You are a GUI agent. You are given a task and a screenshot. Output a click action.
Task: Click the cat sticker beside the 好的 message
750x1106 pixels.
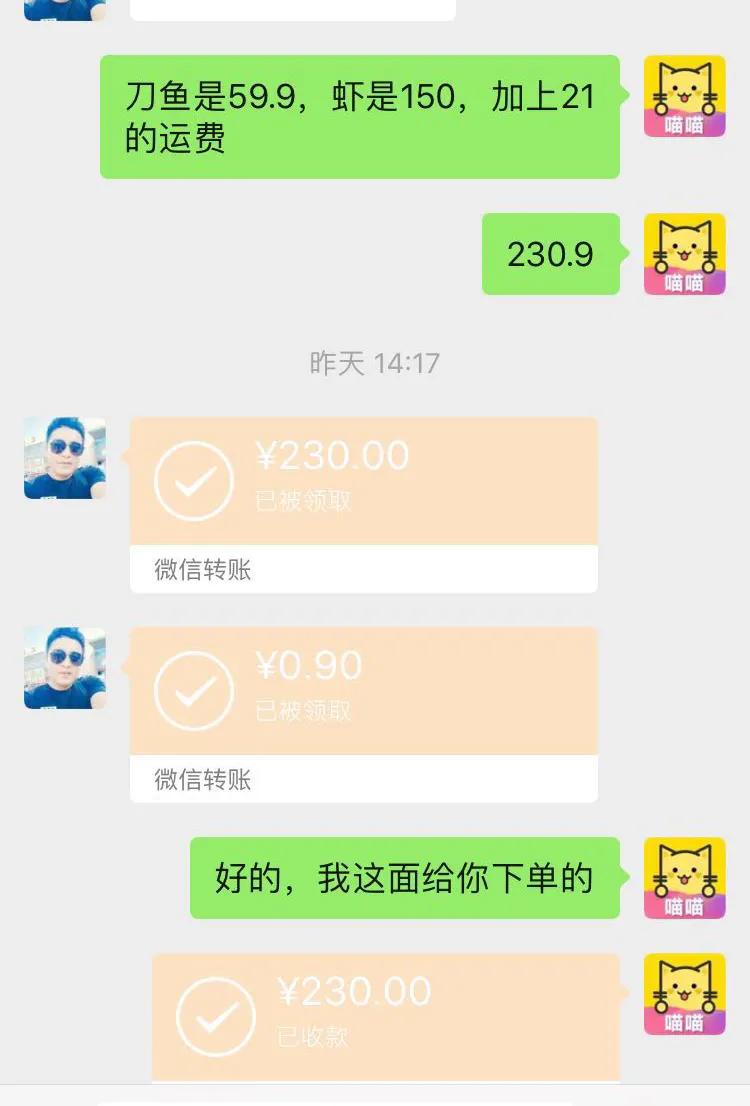(684, 880)
